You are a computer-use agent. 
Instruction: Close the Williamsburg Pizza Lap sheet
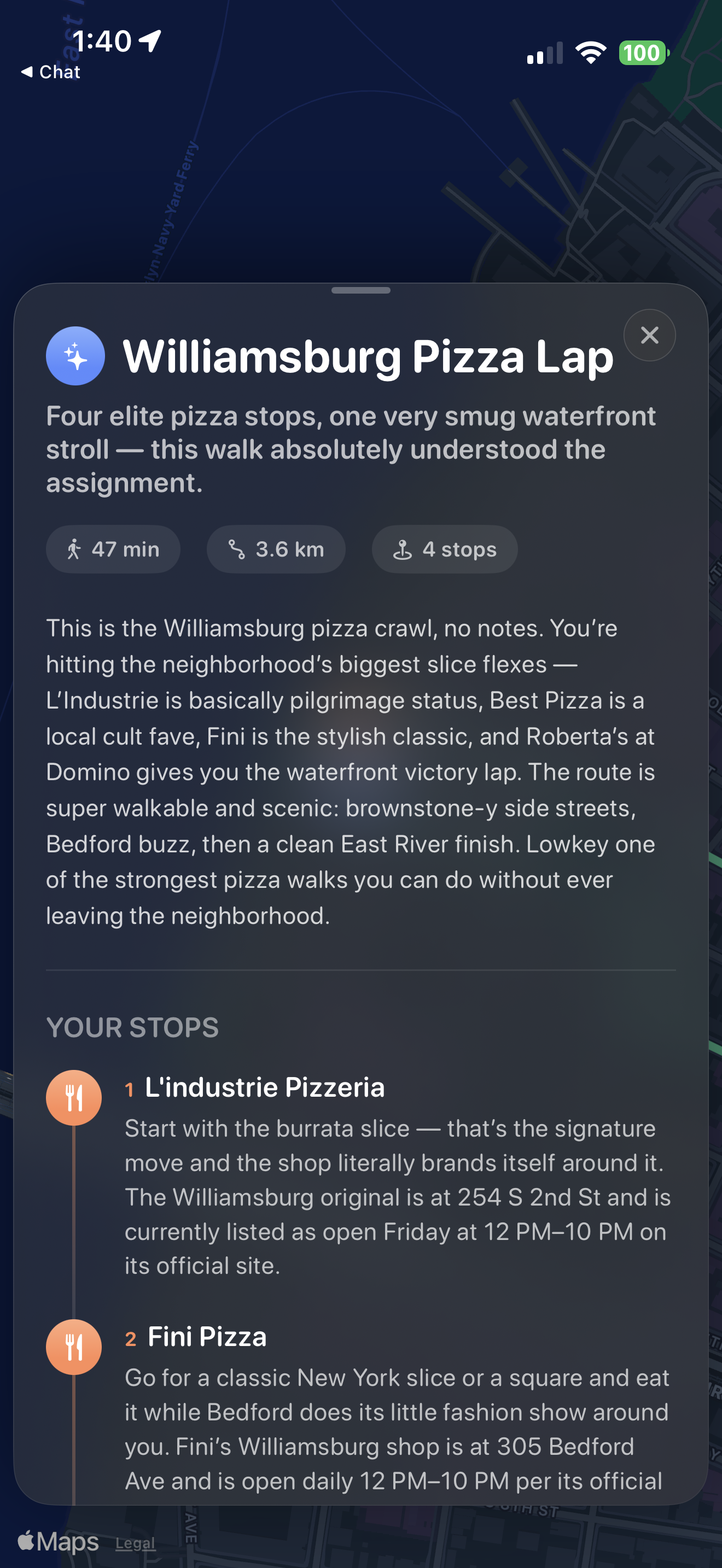point(649,335)
